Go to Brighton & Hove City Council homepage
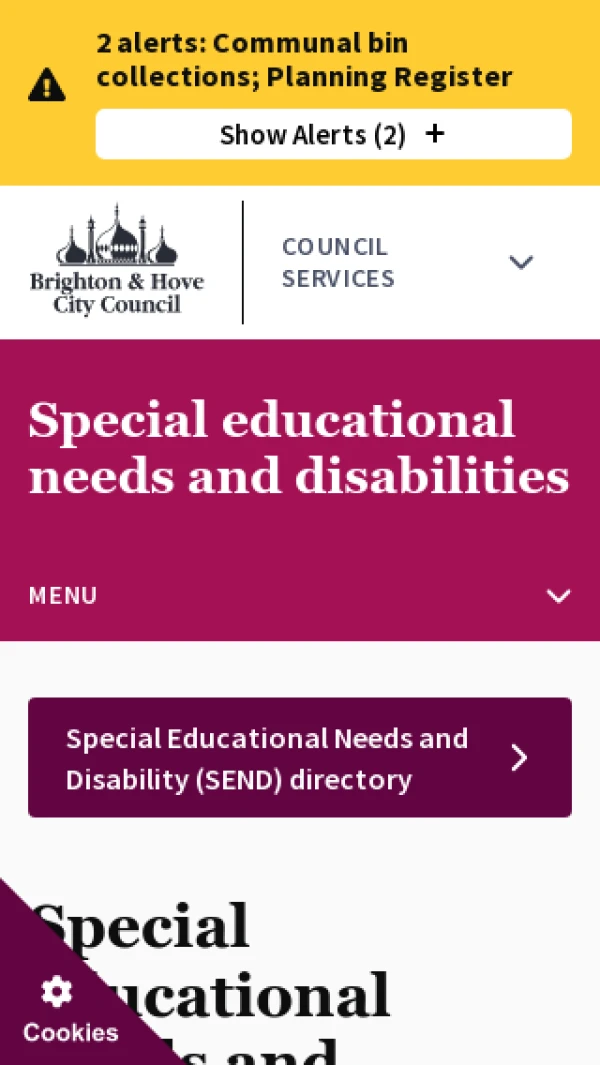The image size is (600, 1065). [x=117, y=261]
